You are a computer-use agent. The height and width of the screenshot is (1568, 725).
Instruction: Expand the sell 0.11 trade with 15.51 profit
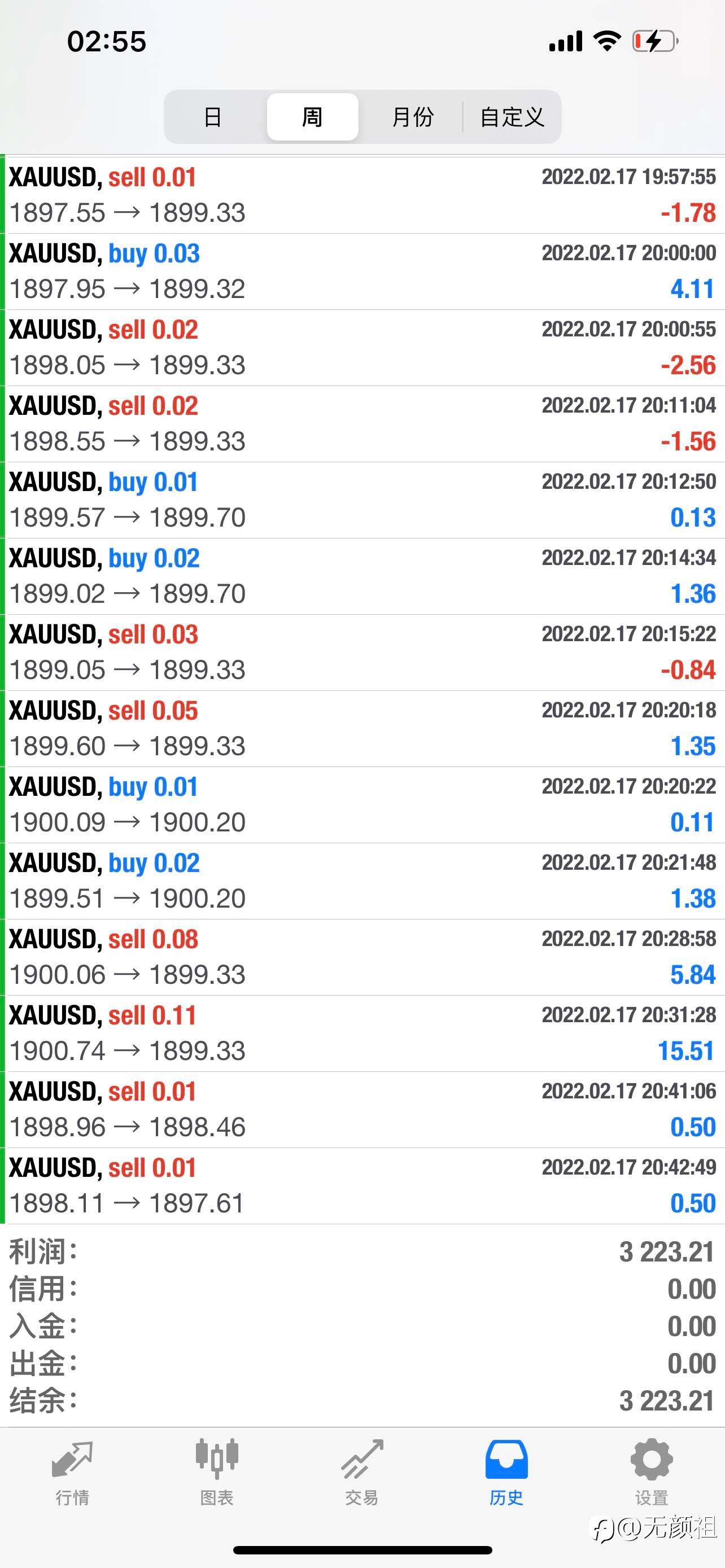[364, 1033]
